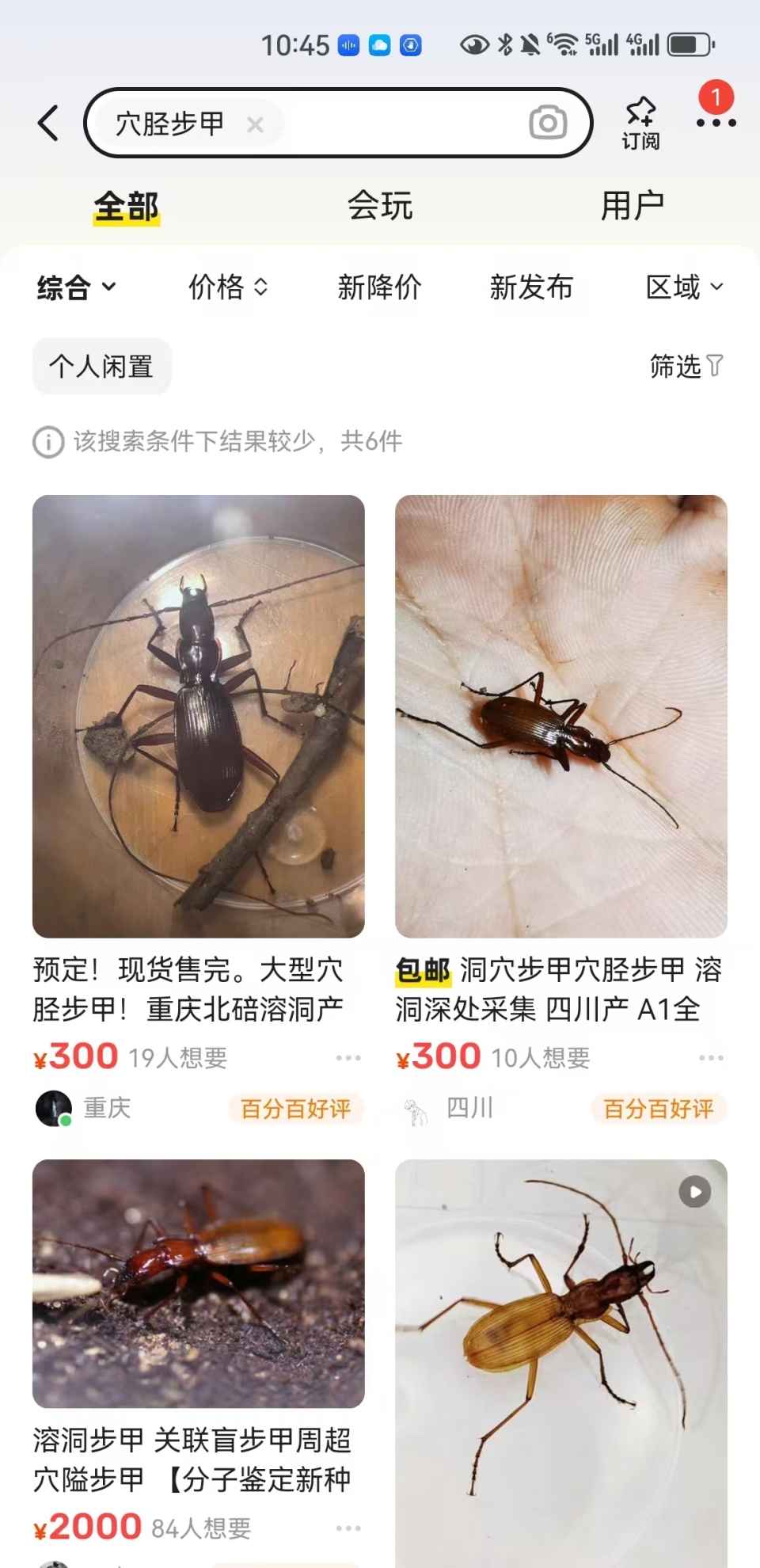Open image search with the camera icon
Viewport: 760px width, 1568px height.
[x=549, y=123]
